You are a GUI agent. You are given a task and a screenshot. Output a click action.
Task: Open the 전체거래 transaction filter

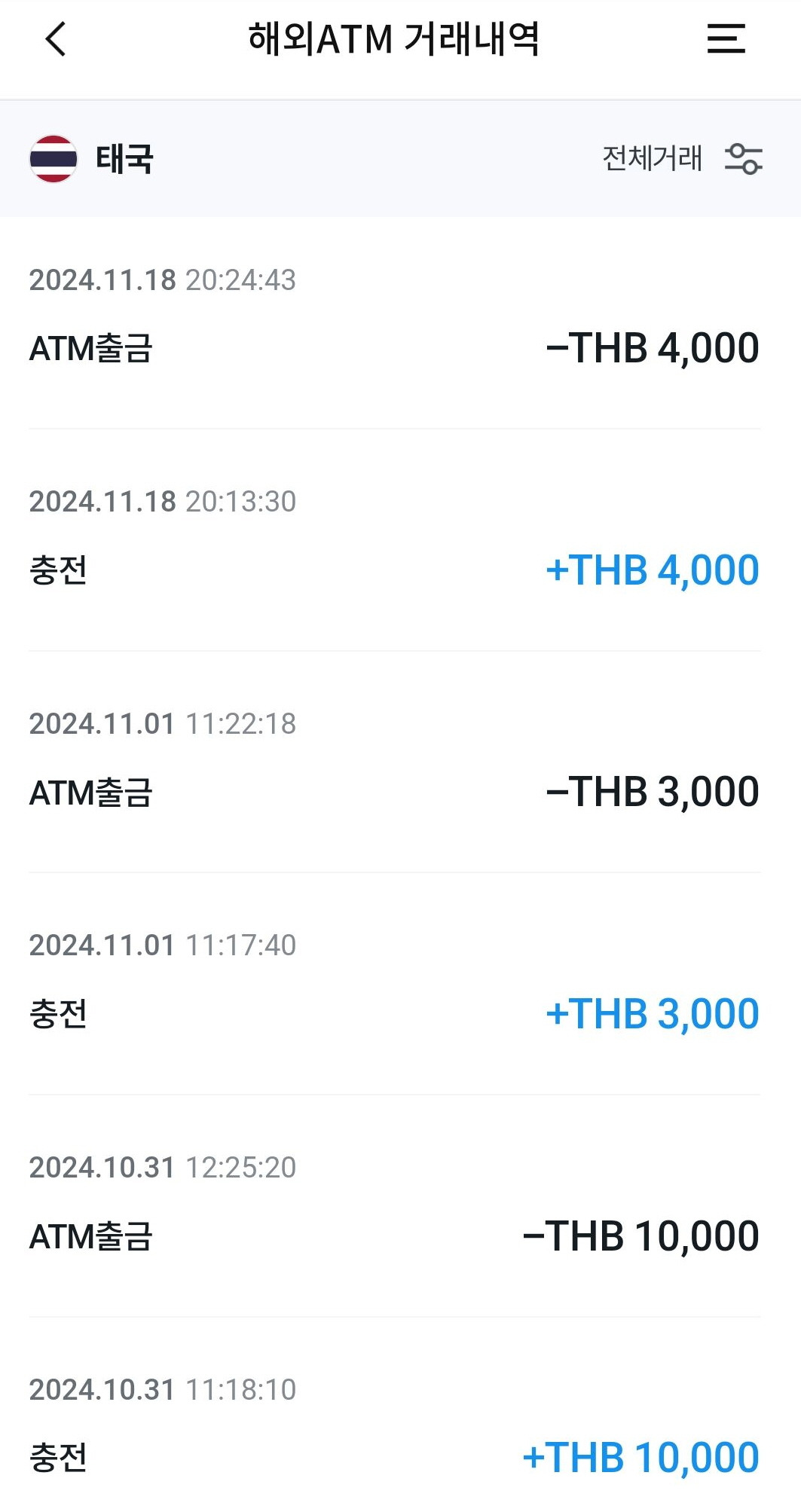click(x=653, y=159)
